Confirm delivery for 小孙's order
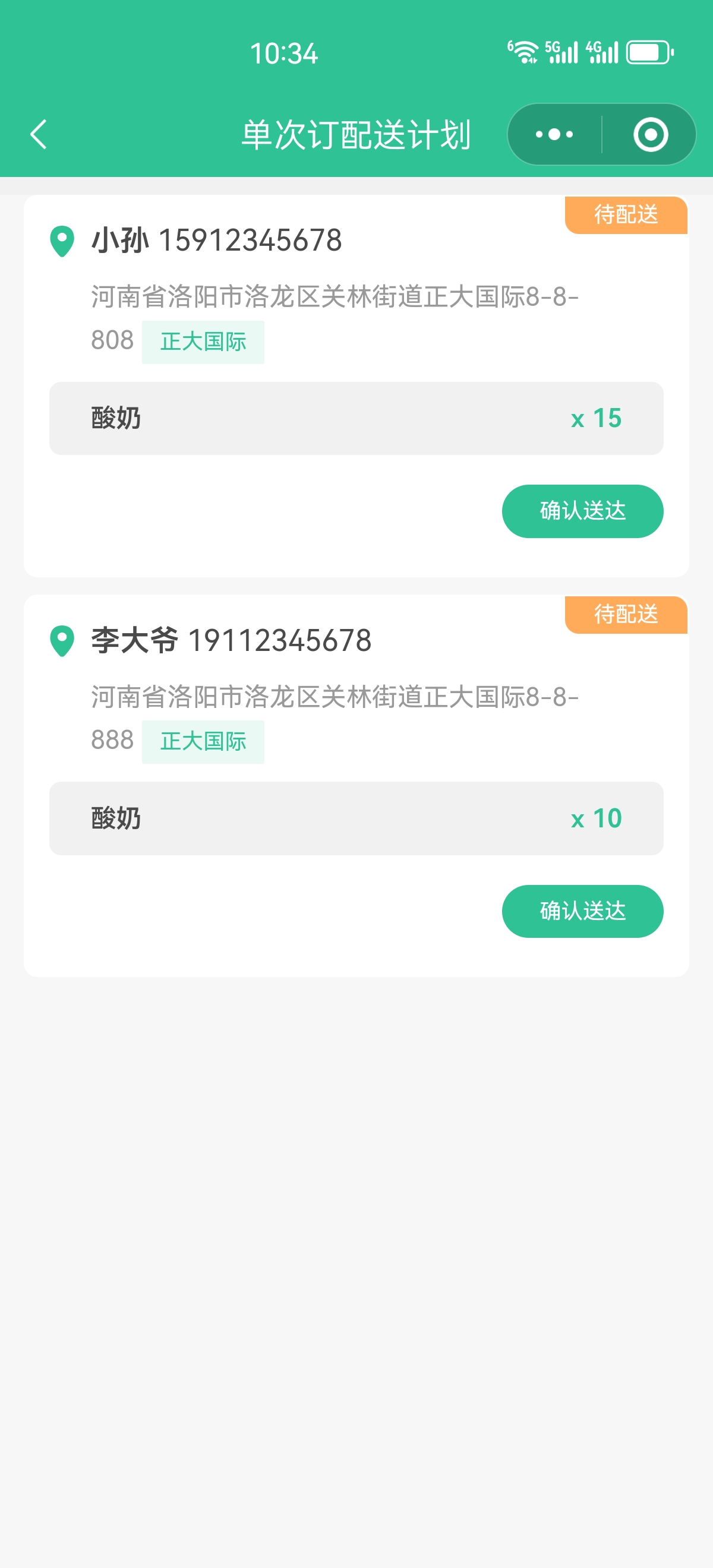The width and height of the screenshot is (713, 1568). 582,511
